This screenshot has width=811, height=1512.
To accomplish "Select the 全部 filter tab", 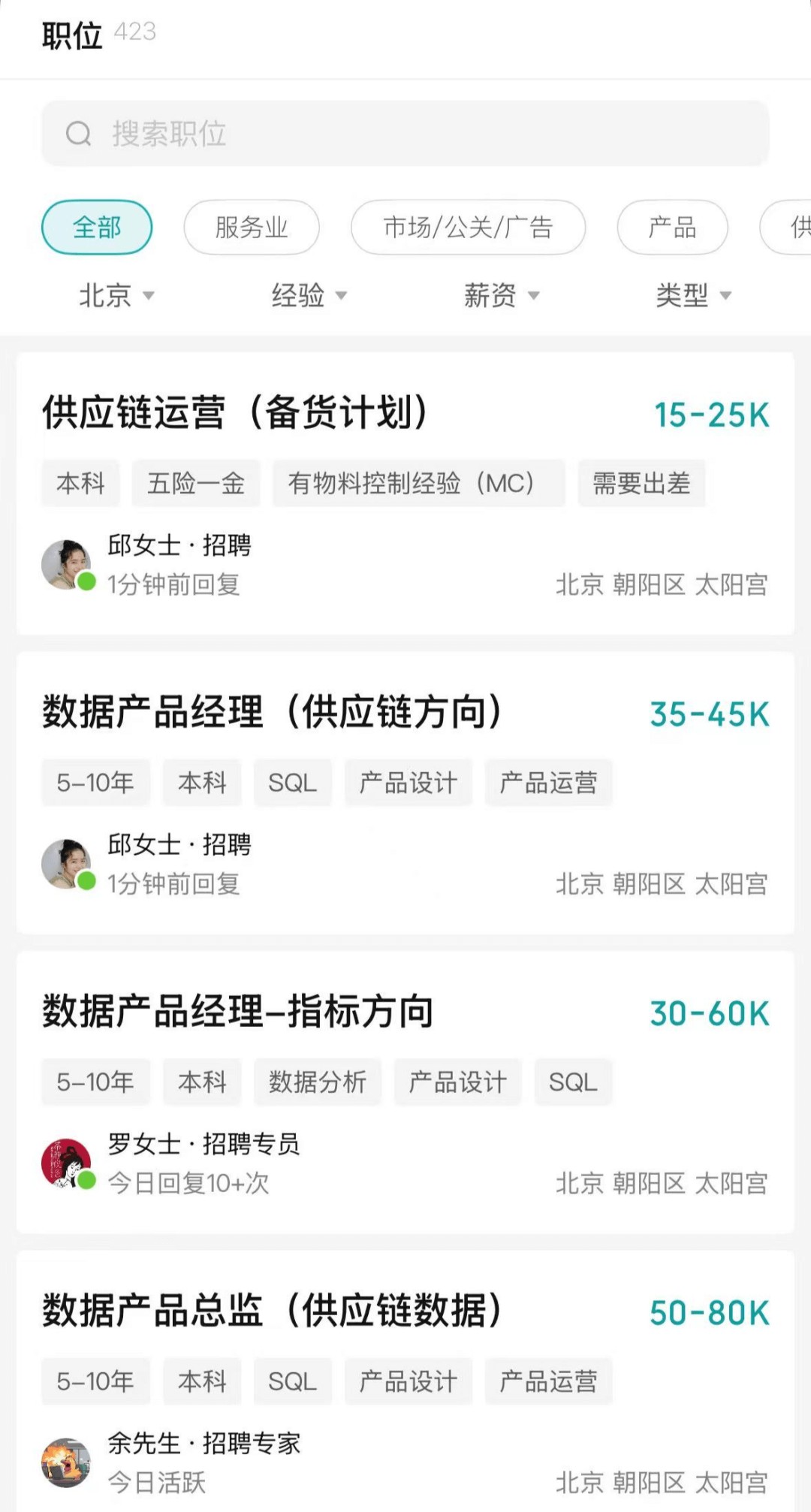I will point(96,228).
